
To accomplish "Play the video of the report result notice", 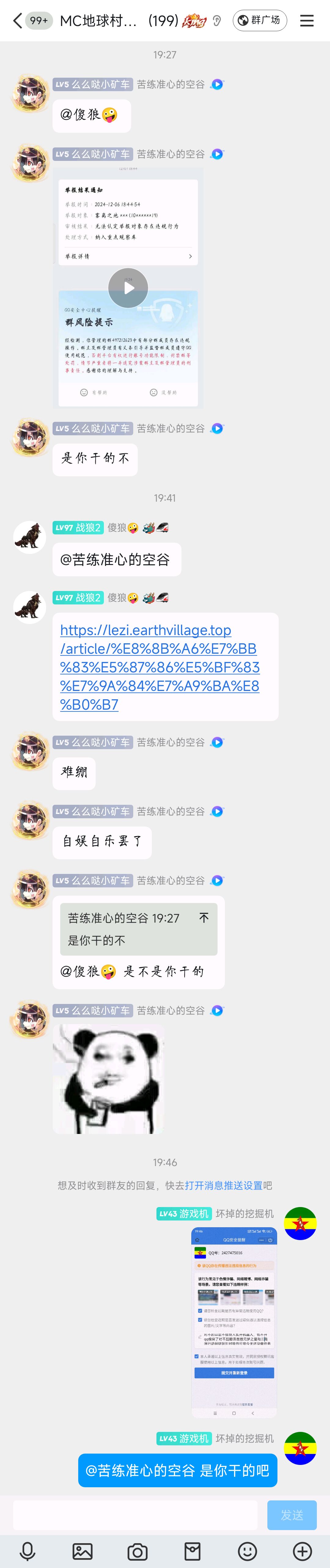I will click(x=128, y=288).
